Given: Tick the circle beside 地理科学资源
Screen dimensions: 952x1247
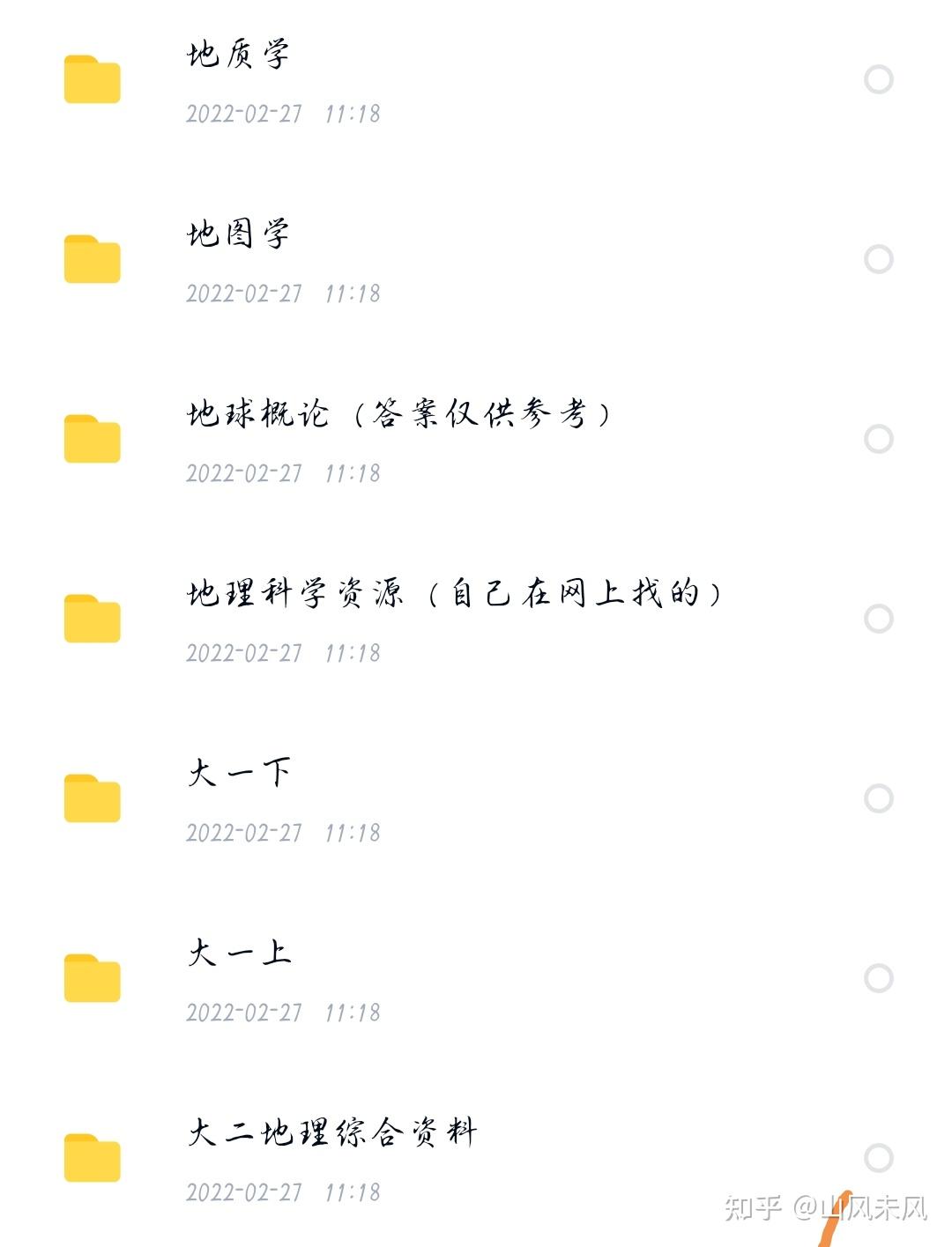Looking at the screenshot, I should (x=878, y=619).
